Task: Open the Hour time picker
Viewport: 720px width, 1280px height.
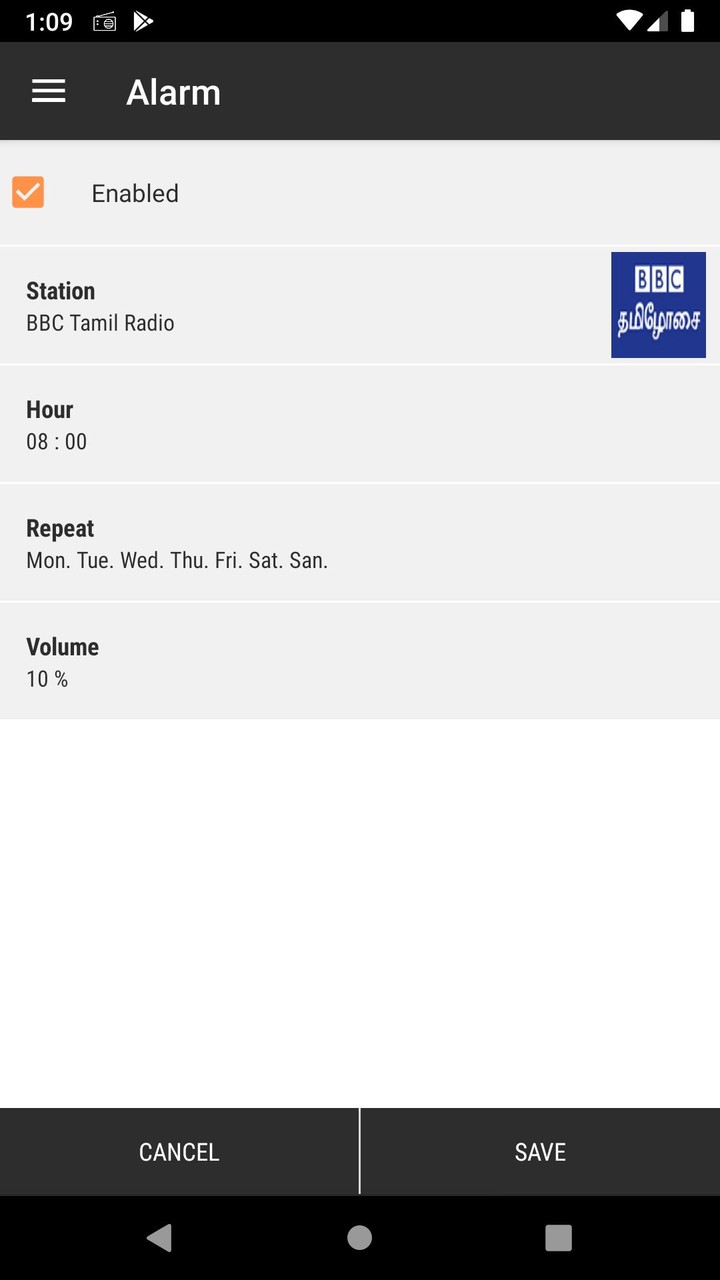Action: coord(300,423)
